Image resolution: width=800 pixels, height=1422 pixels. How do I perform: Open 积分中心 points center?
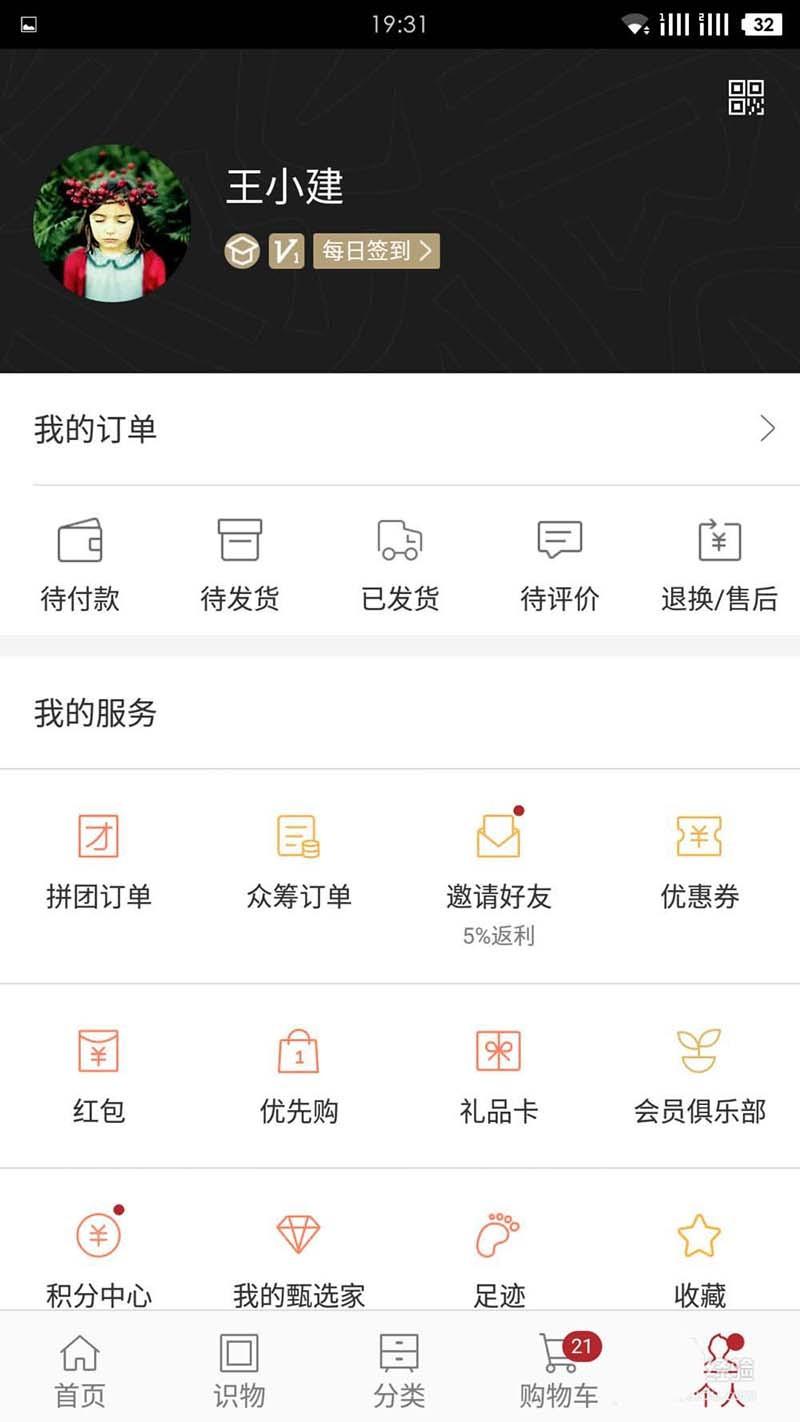99,1262
